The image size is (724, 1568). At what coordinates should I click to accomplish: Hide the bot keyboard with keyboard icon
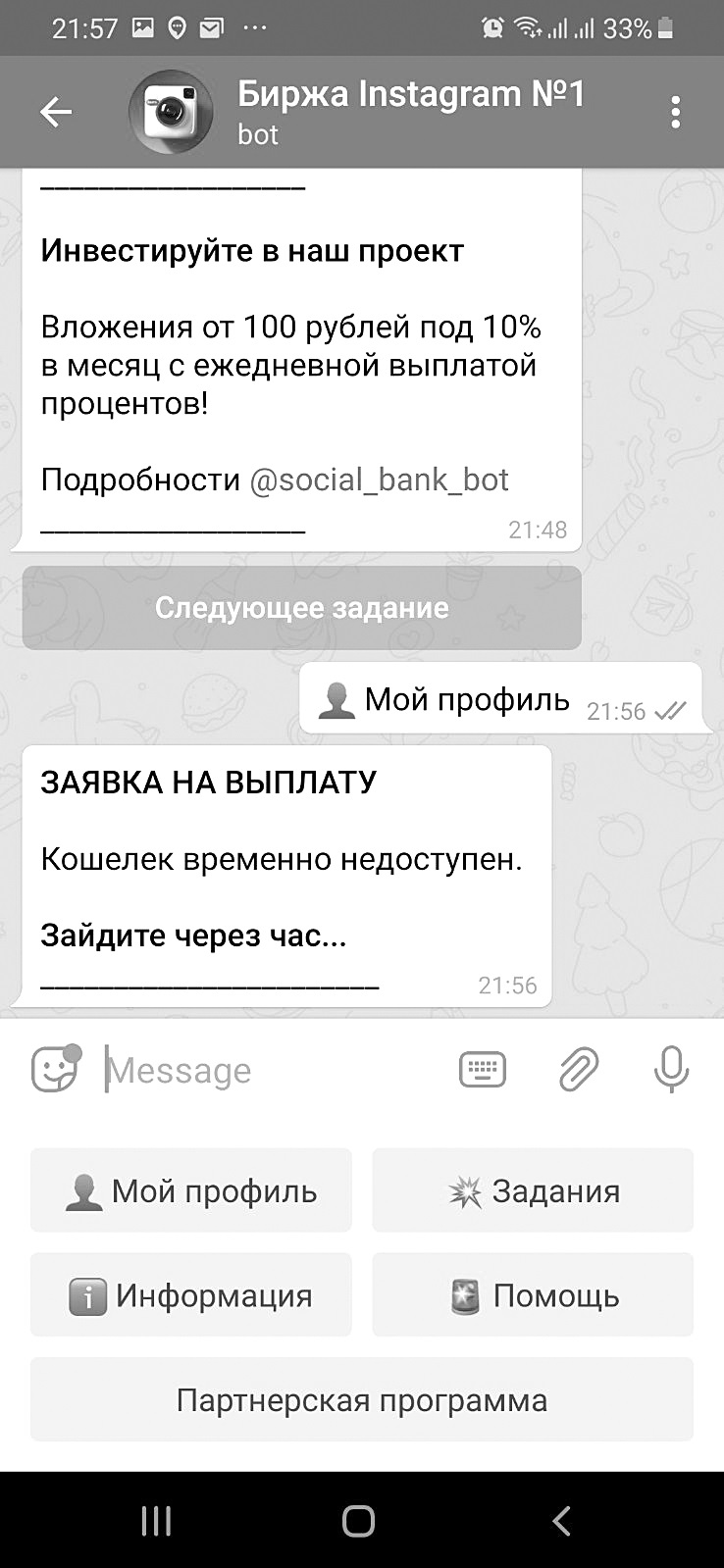click(x=483, y=1069)
